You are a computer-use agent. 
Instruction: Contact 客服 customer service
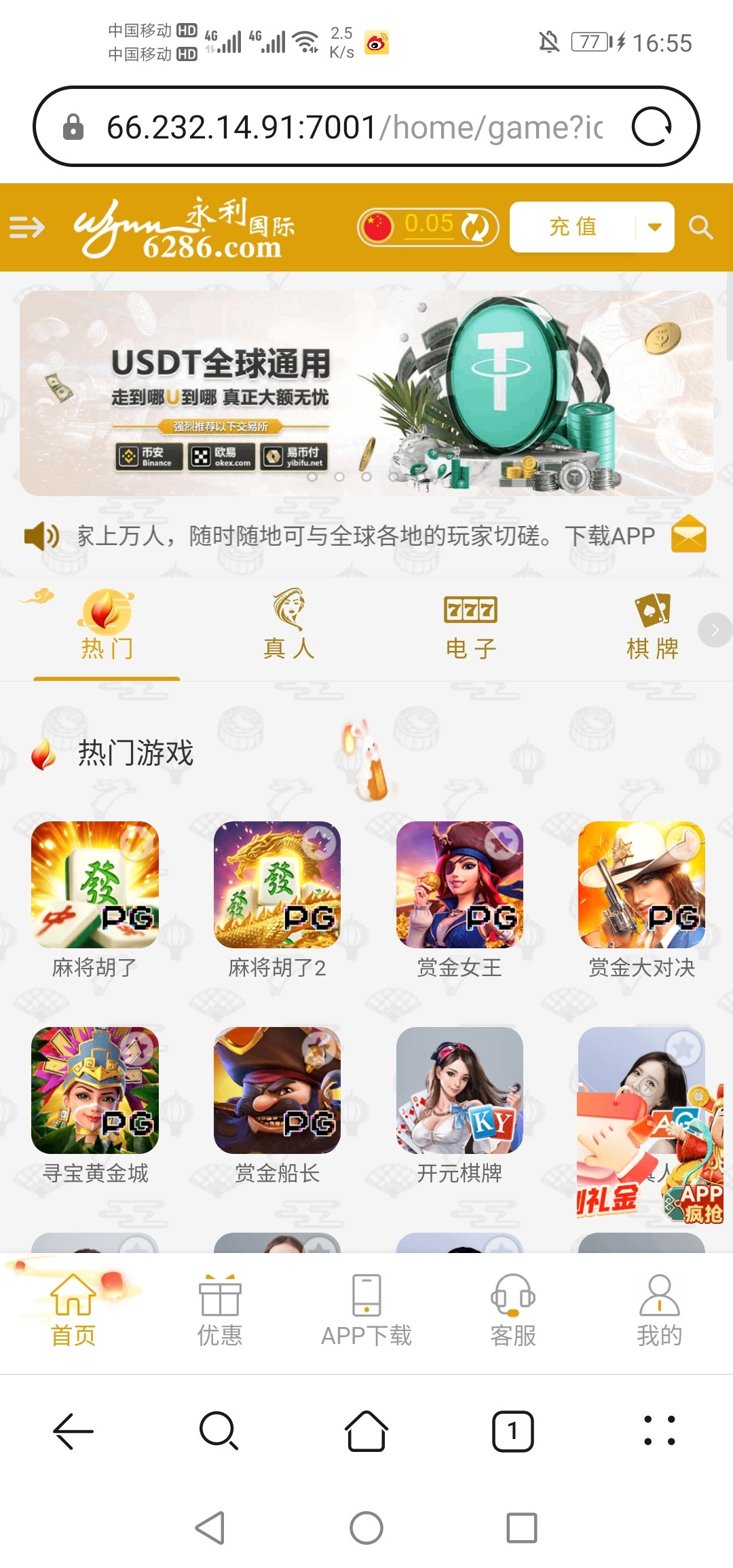tap(513, 1310)
